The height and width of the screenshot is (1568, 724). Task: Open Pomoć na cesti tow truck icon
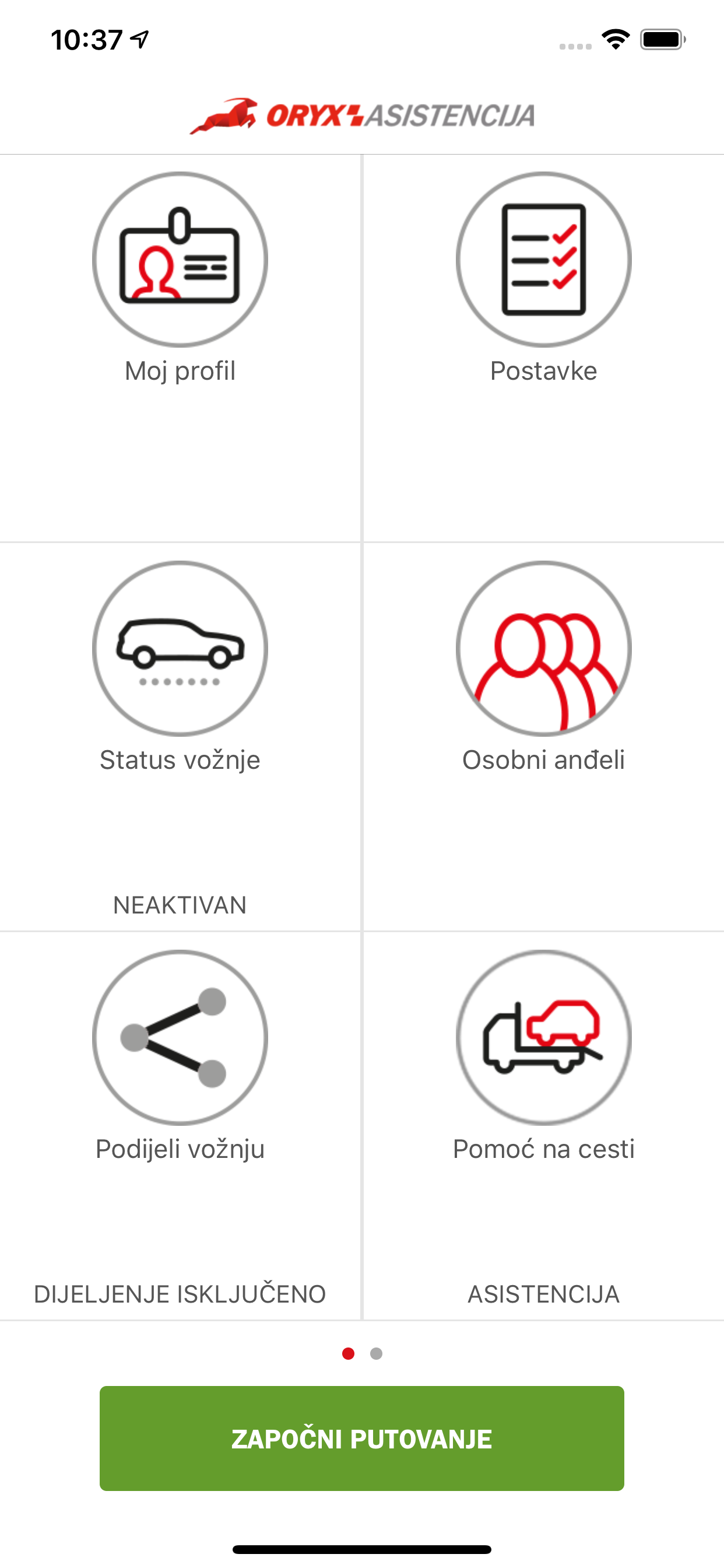(x=543, y=1038)
